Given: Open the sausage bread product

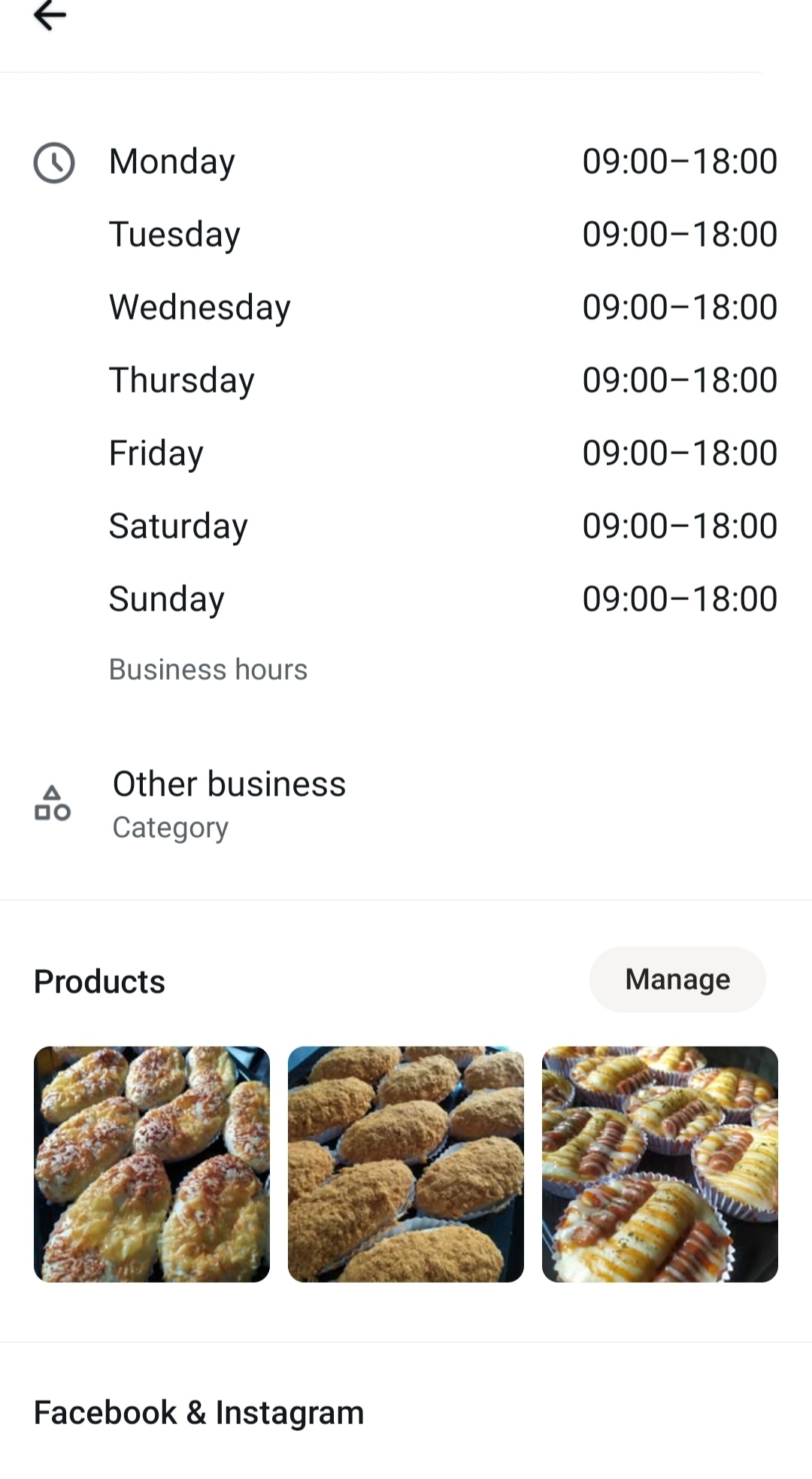Looking at the screenshot, I should [x=659, y=1164].
